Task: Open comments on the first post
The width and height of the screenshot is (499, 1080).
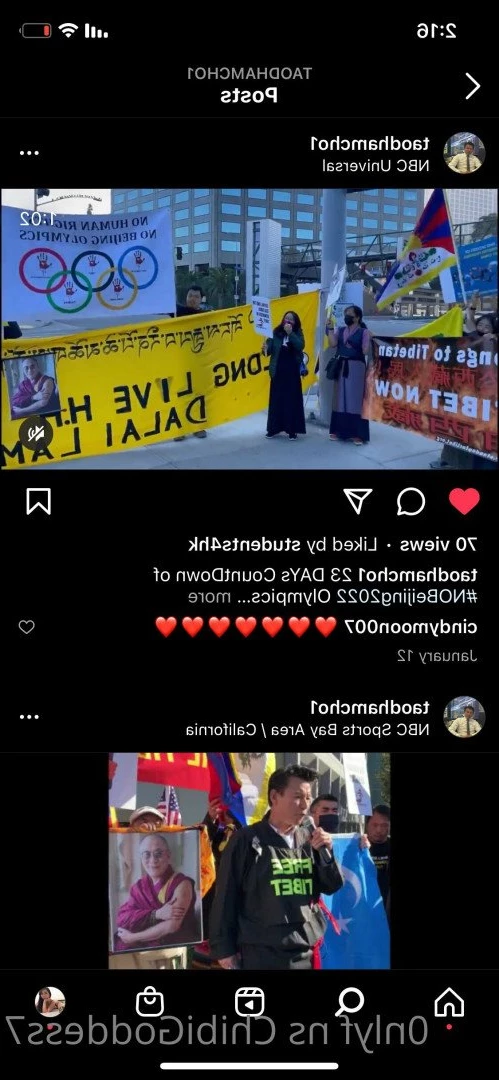Action: click(411, 501)
